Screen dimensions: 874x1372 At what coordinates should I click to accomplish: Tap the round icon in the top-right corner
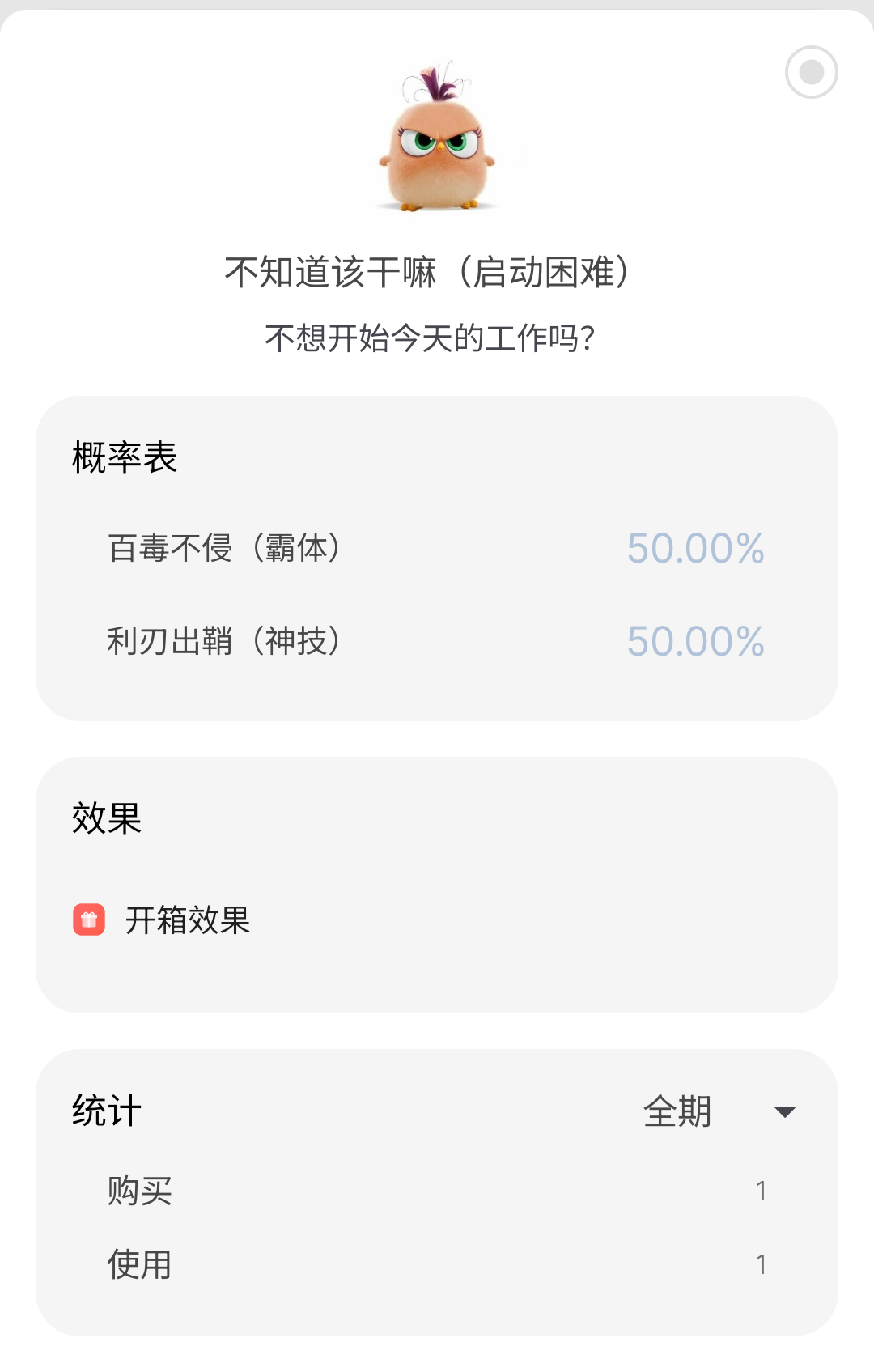pos(811,72)
